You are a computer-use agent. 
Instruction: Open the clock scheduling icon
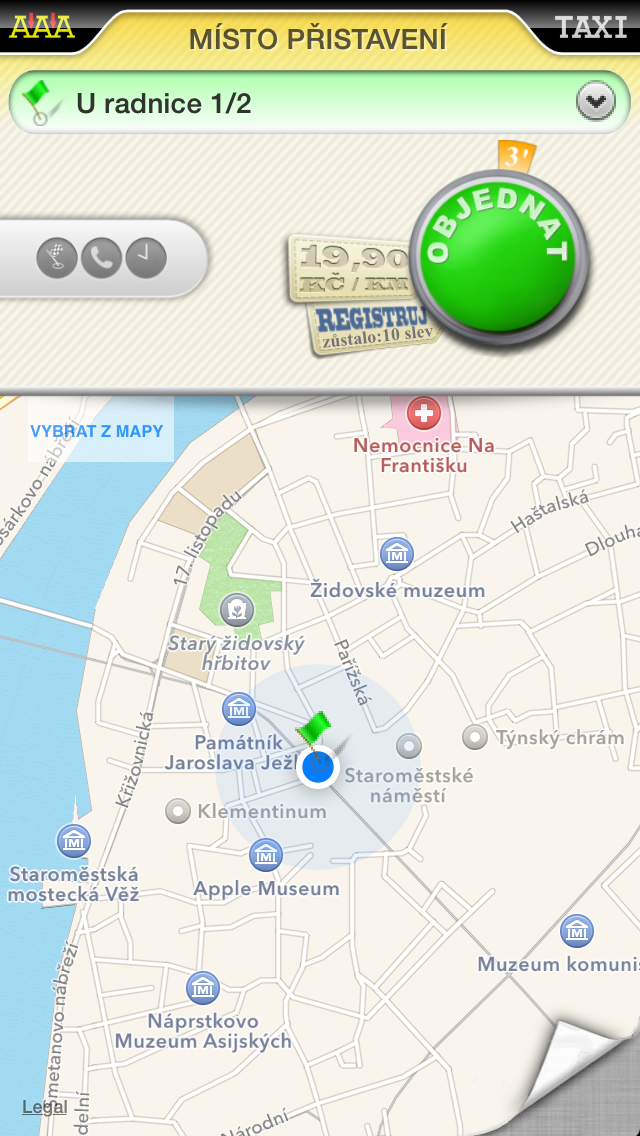[x=145, y=258]
